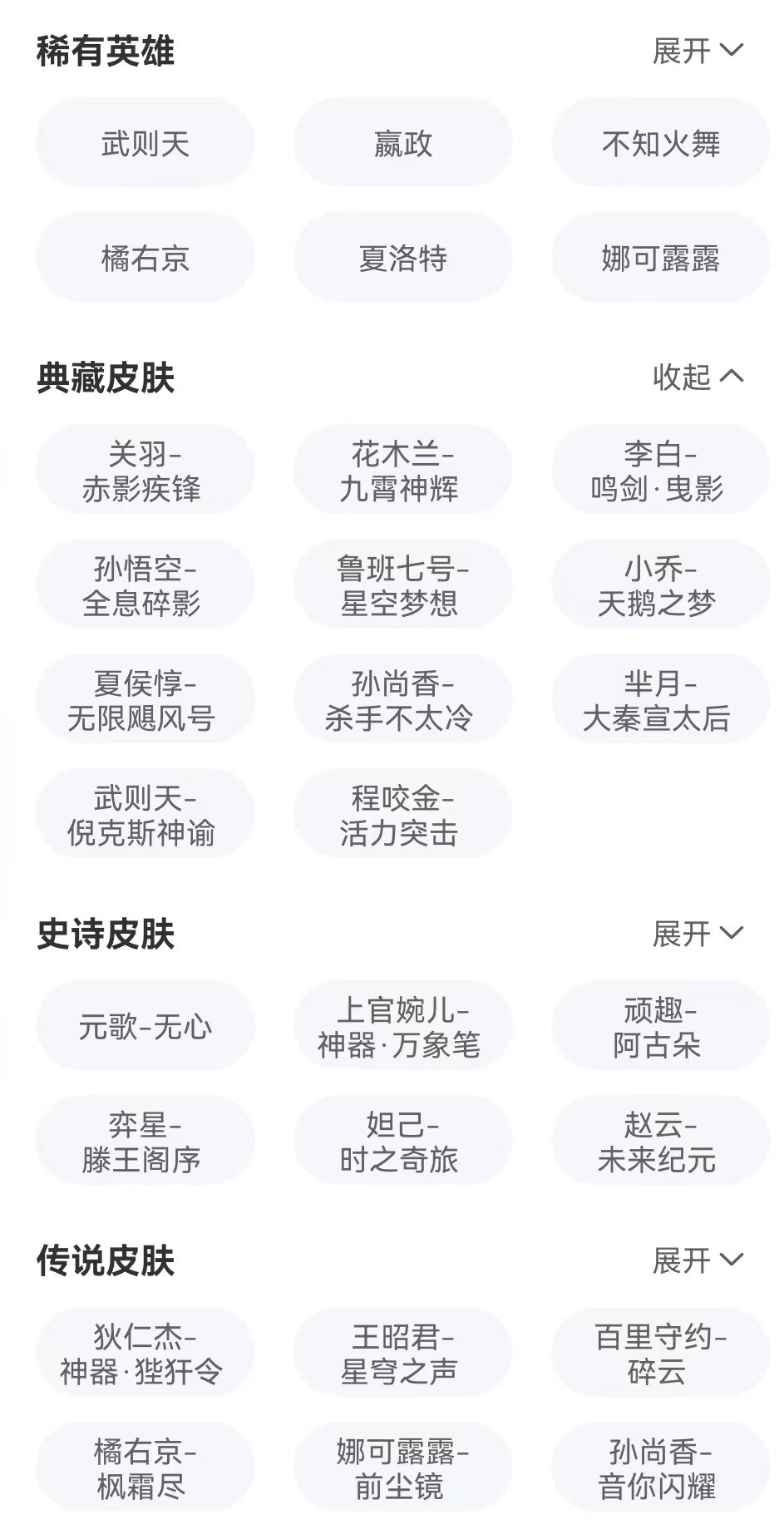Select the 元歌-无心 chip
This screenshot has width=784, height=1534.
[145, 1028]
